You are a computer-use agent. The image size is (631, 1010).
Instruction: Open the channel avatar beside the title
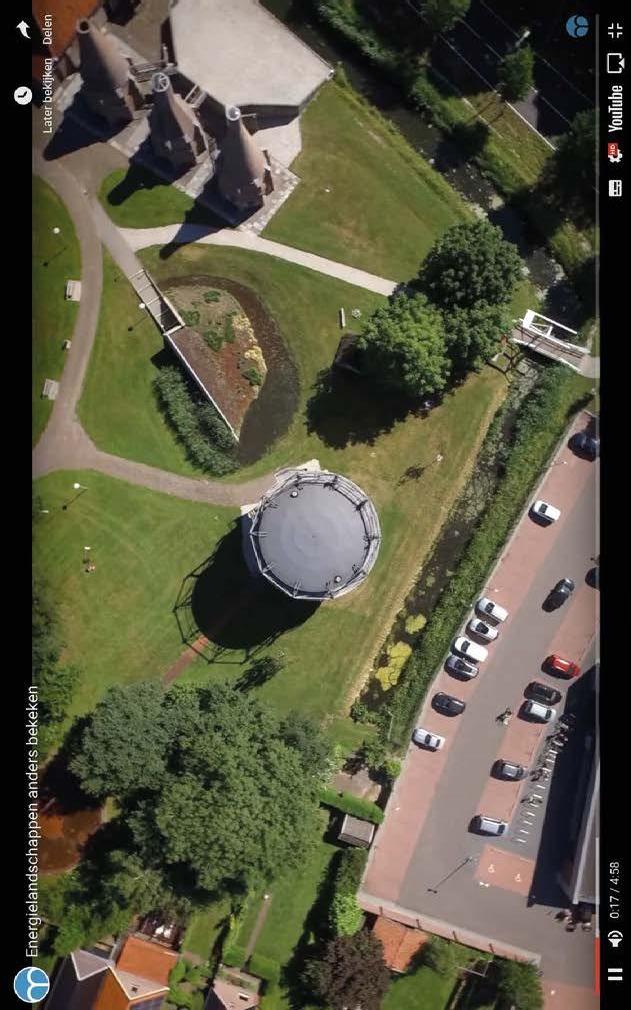pos(31,984)
